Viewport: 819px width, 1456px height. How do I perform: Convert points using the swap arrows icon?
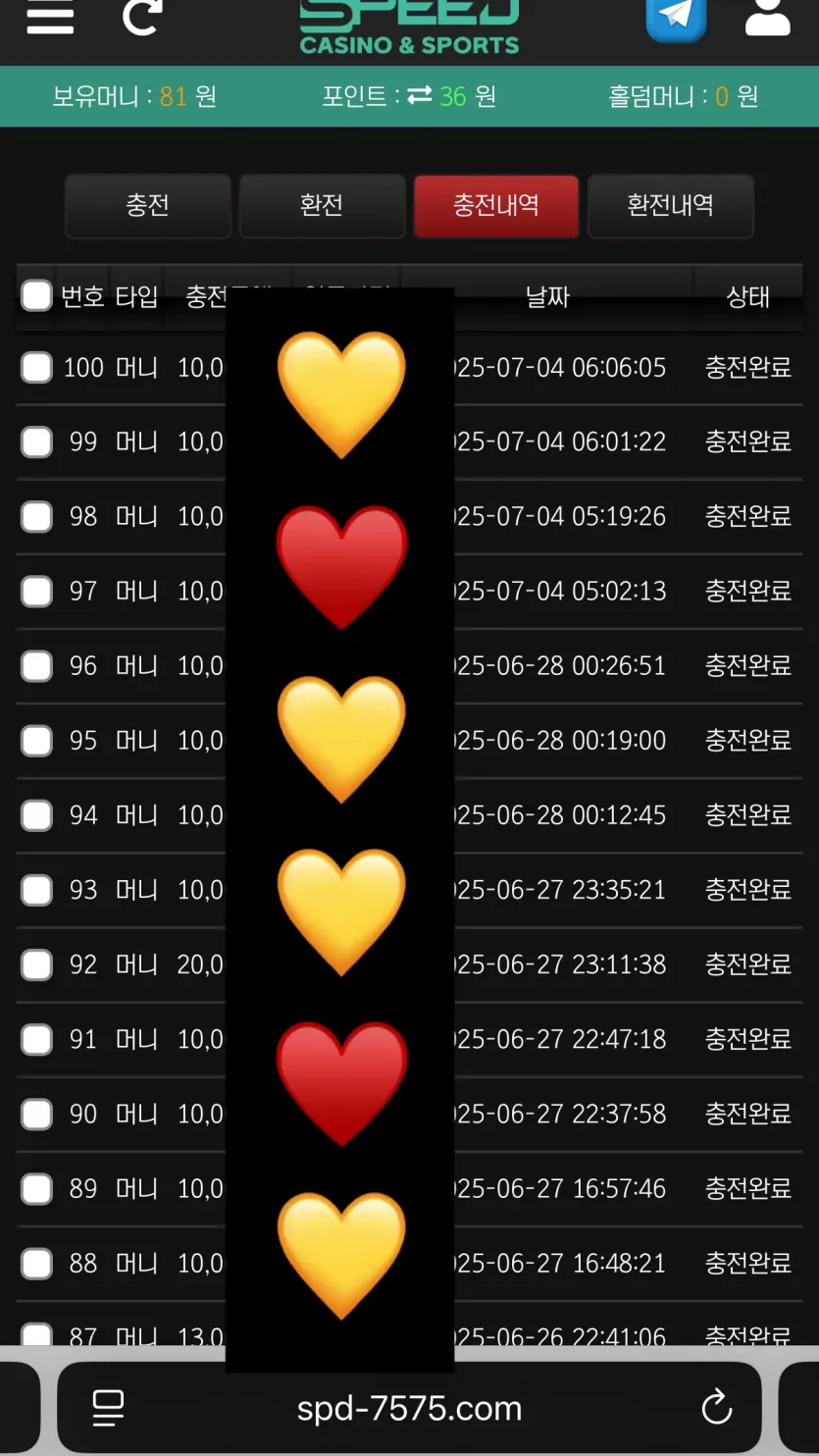[420, 96]
